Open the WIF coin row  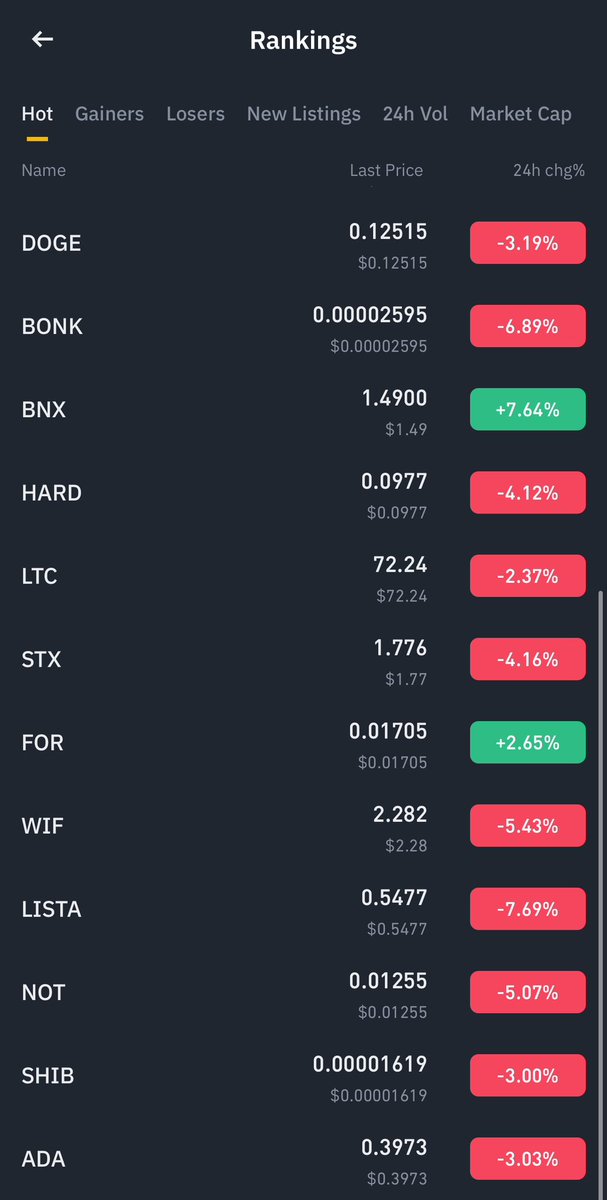[303, 826]
